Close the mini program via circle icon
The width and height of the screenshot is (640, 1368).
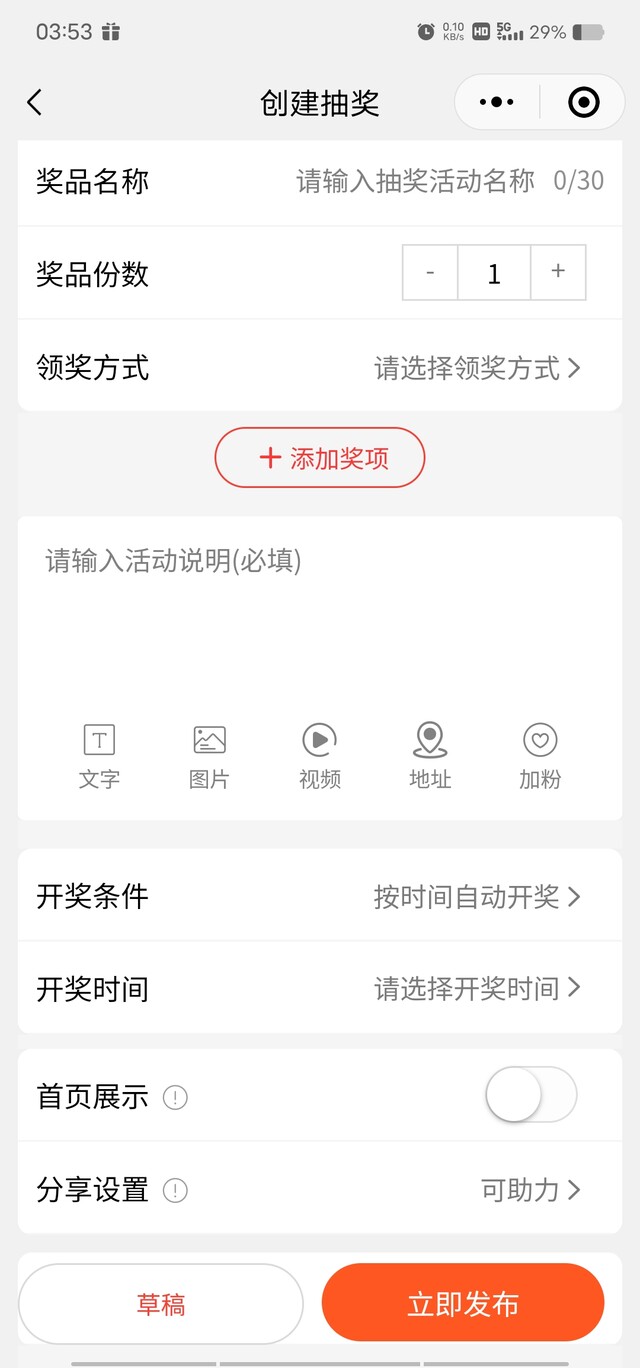583,102
